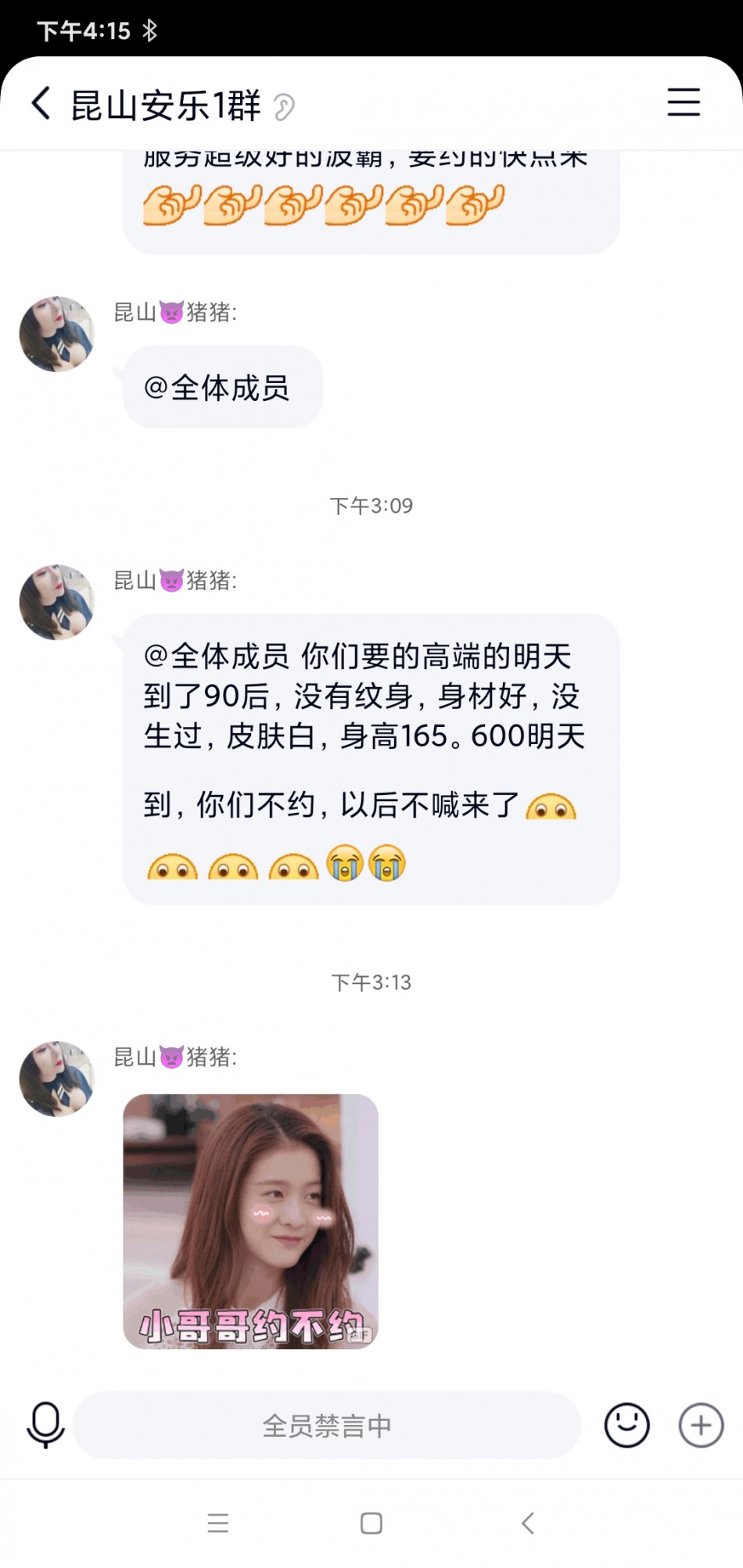Tap the muted 全员禁言中 input field

click(x=327, y=1425)
